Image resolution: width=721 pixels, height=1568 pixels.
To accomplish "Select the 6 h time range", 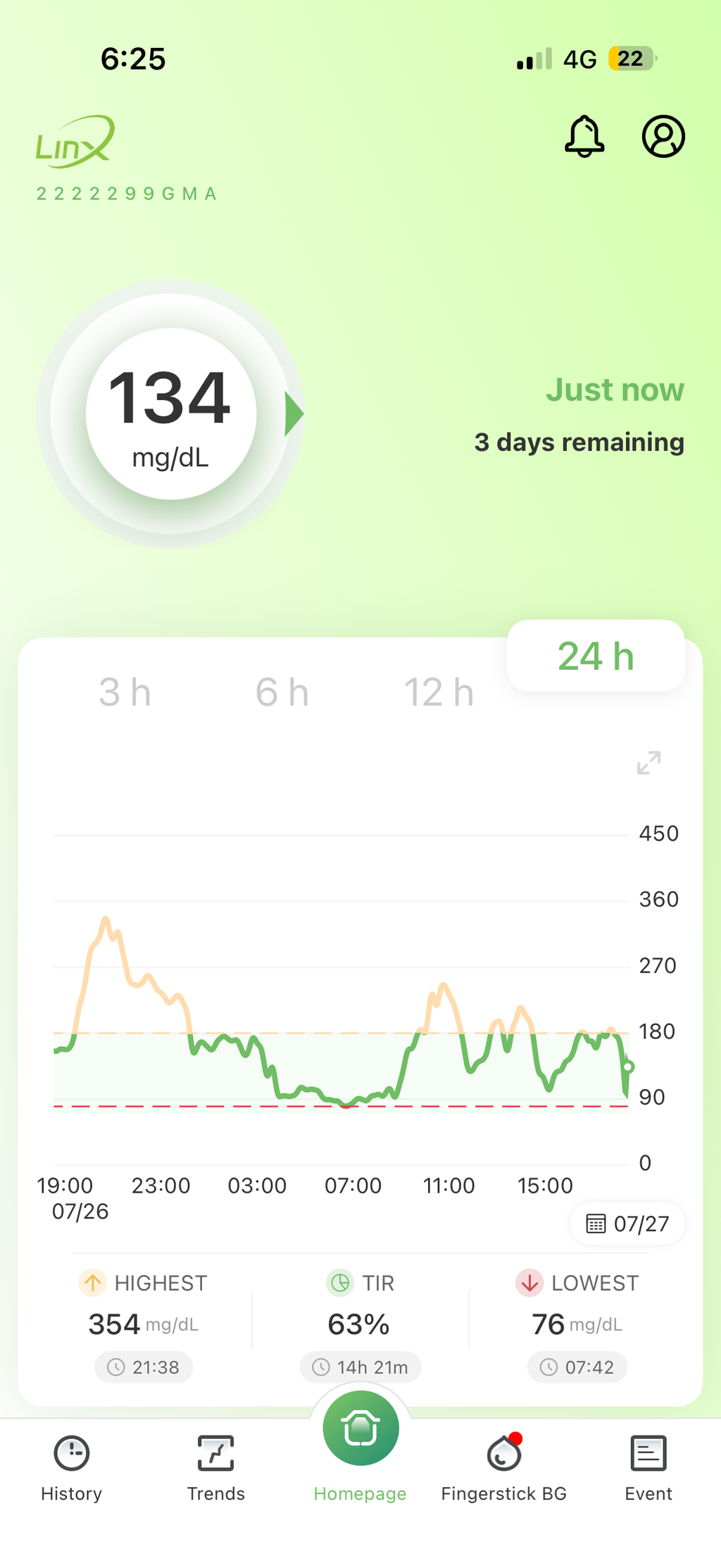I will point(282,692).
